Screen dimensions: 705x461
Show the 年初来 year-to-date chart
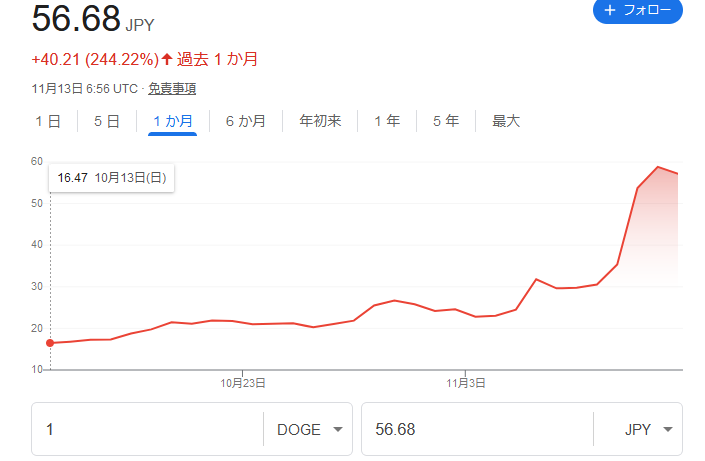tap(320, 121)
